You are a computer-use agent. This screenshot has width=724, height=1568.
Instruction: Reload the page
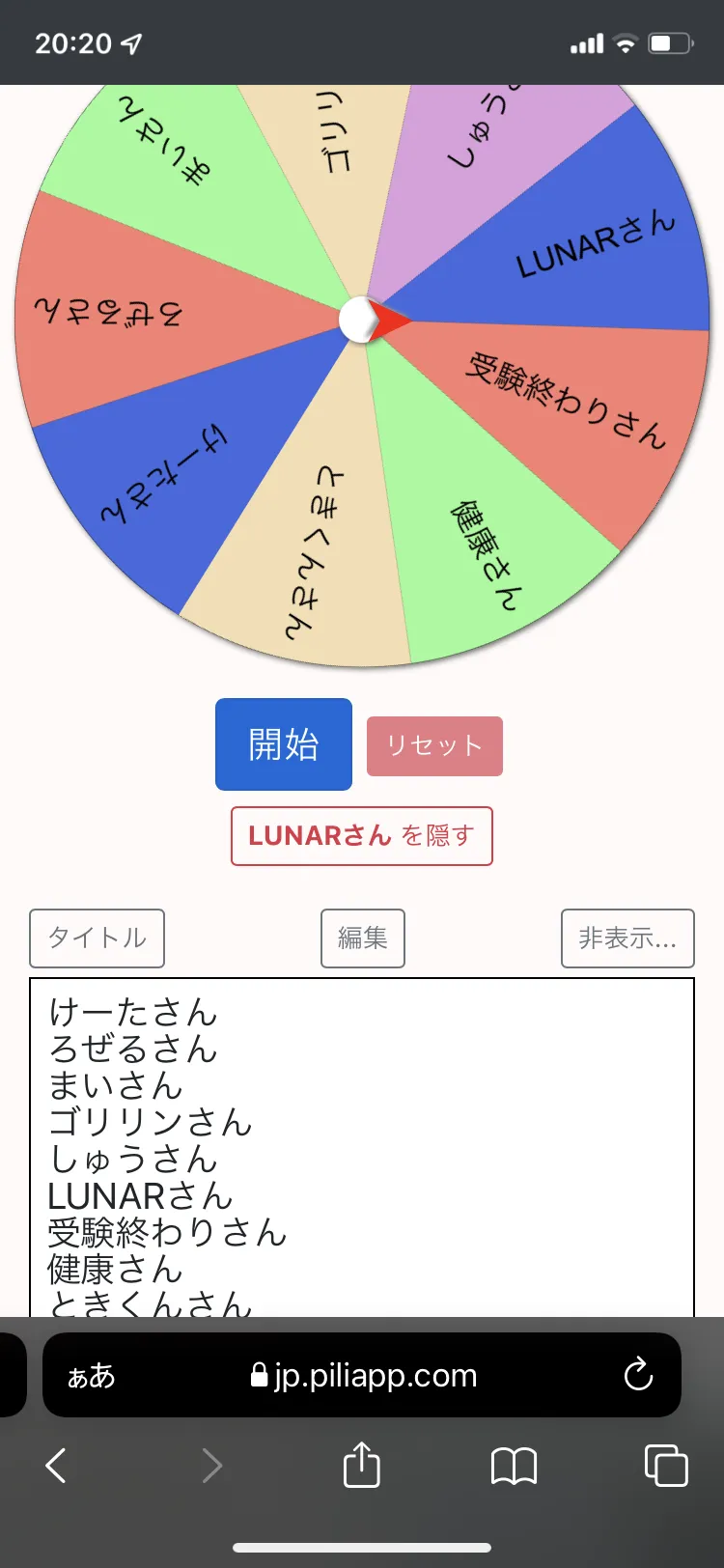(638, 1375)
